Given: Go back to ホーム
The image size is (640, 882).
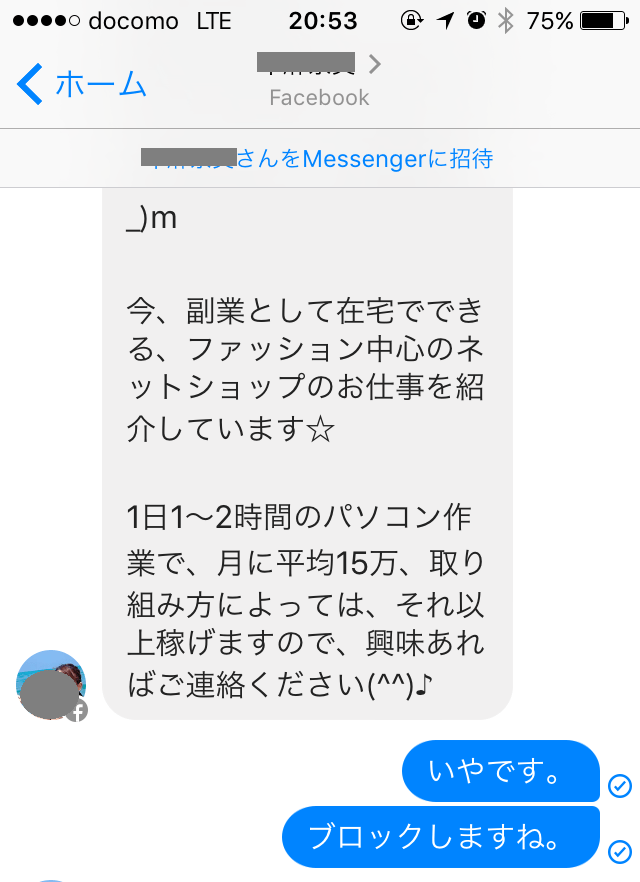Looking at the screenshot, I should pyautogui.click(x=82, y=84).
